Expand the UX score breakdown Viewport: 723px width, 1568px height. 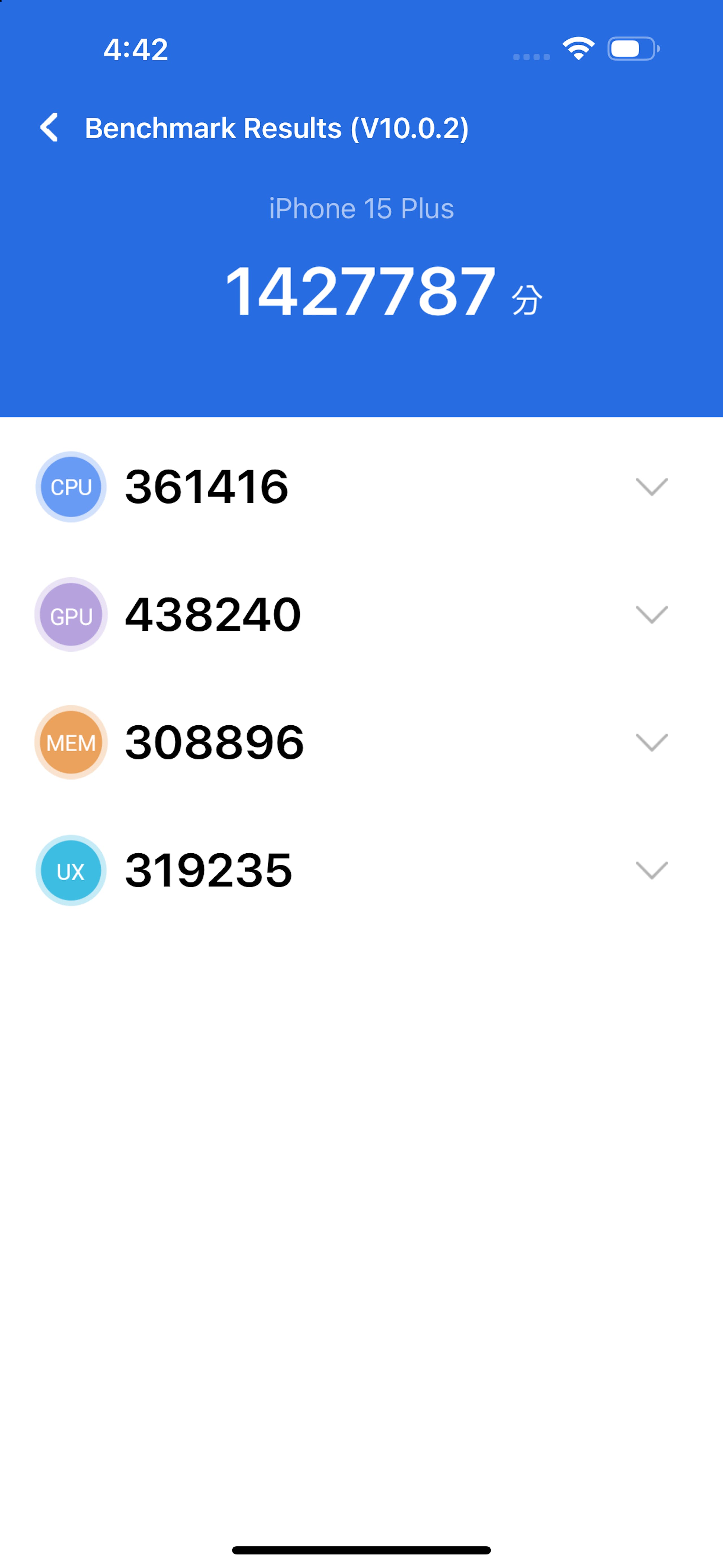click(x=652, y=870)
